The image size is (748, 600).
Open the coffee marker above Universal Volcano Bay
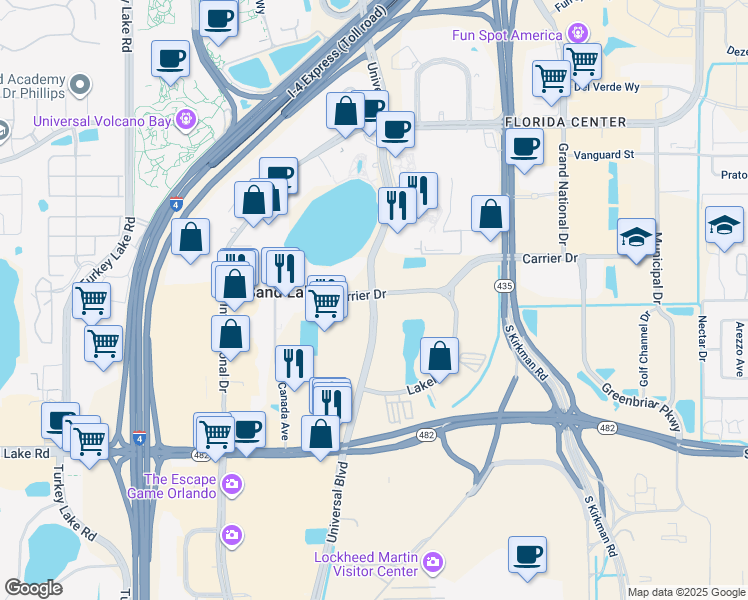[170, 57]
